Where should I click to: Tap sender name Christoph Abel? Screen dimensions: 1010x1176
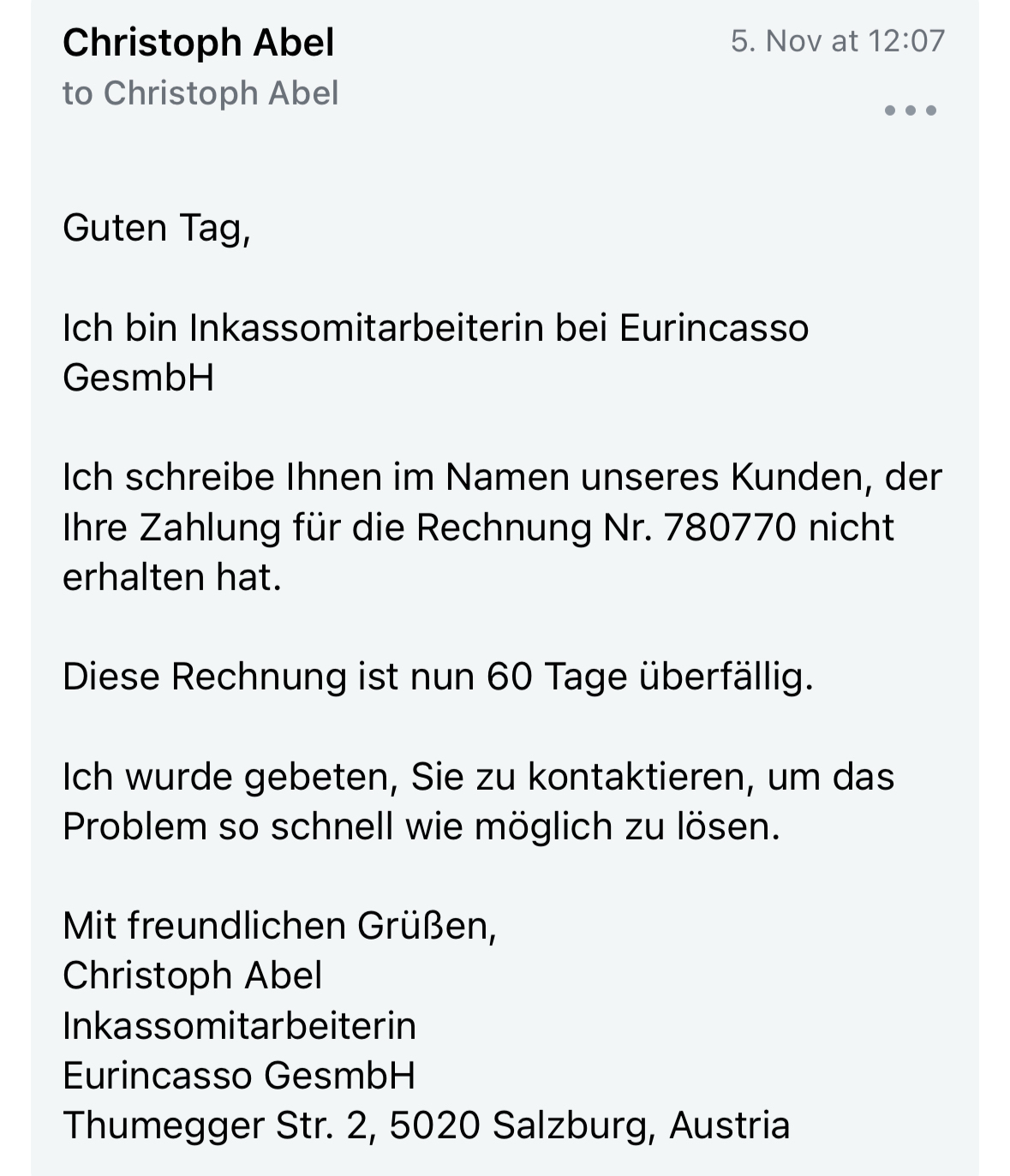(199, 43)
